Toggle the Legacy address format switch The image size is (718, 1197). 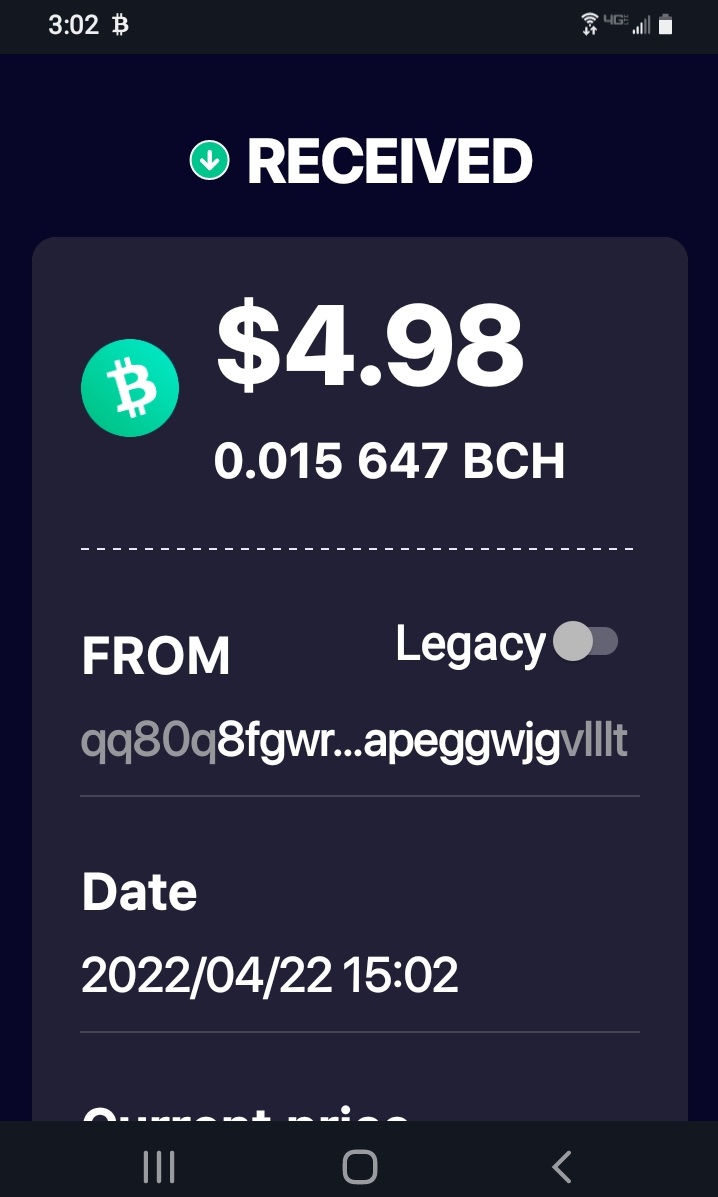pyautogui.click(x=585, y=641)
